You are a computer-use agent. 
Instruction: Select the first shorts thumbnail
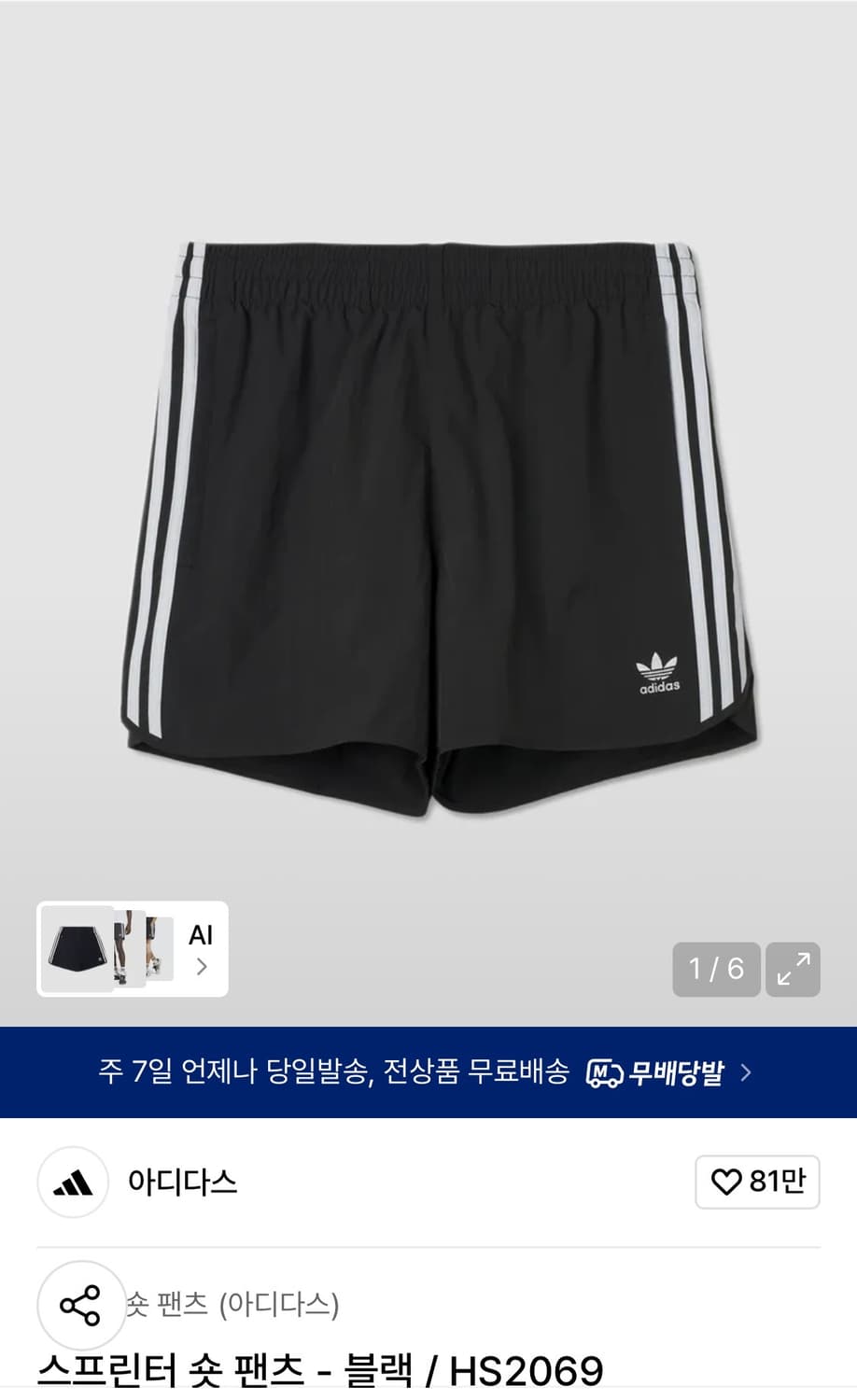click(77, 948)
